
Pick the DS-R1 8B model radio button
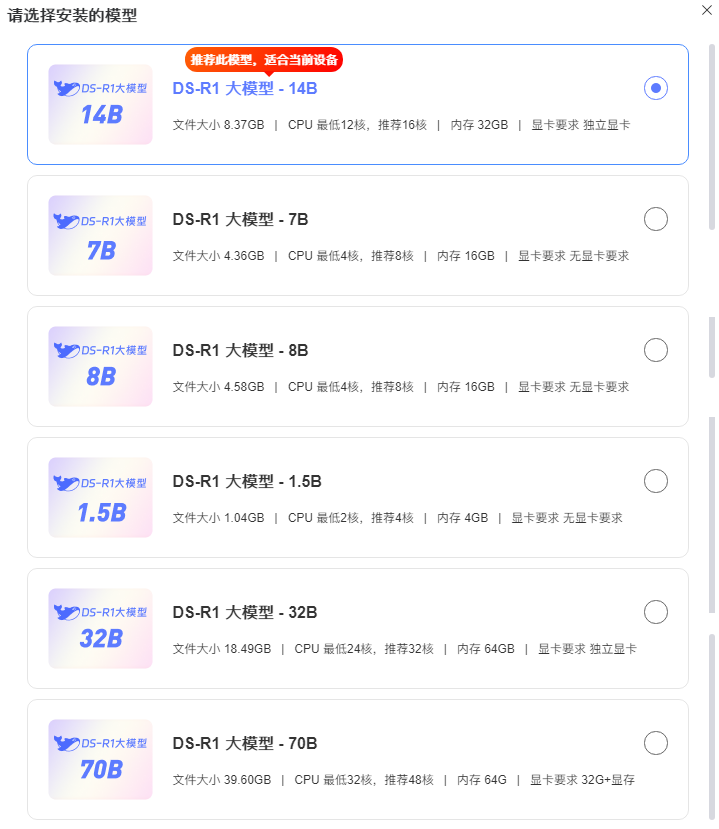(656, 350)
